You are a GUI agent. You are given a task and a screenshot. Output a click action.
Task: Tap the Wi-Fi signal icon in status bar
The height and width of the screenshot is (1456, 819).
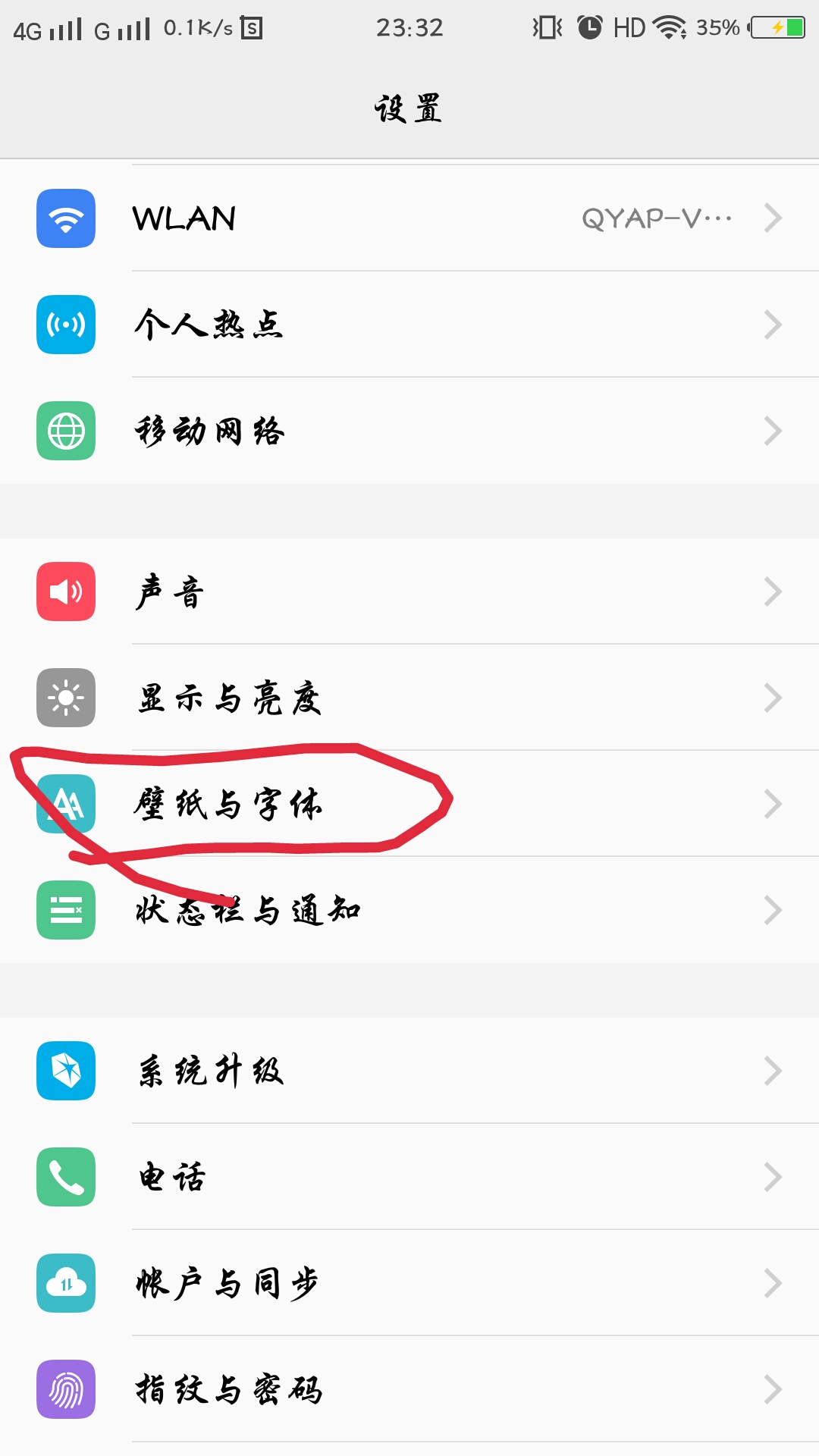point(667,27)
